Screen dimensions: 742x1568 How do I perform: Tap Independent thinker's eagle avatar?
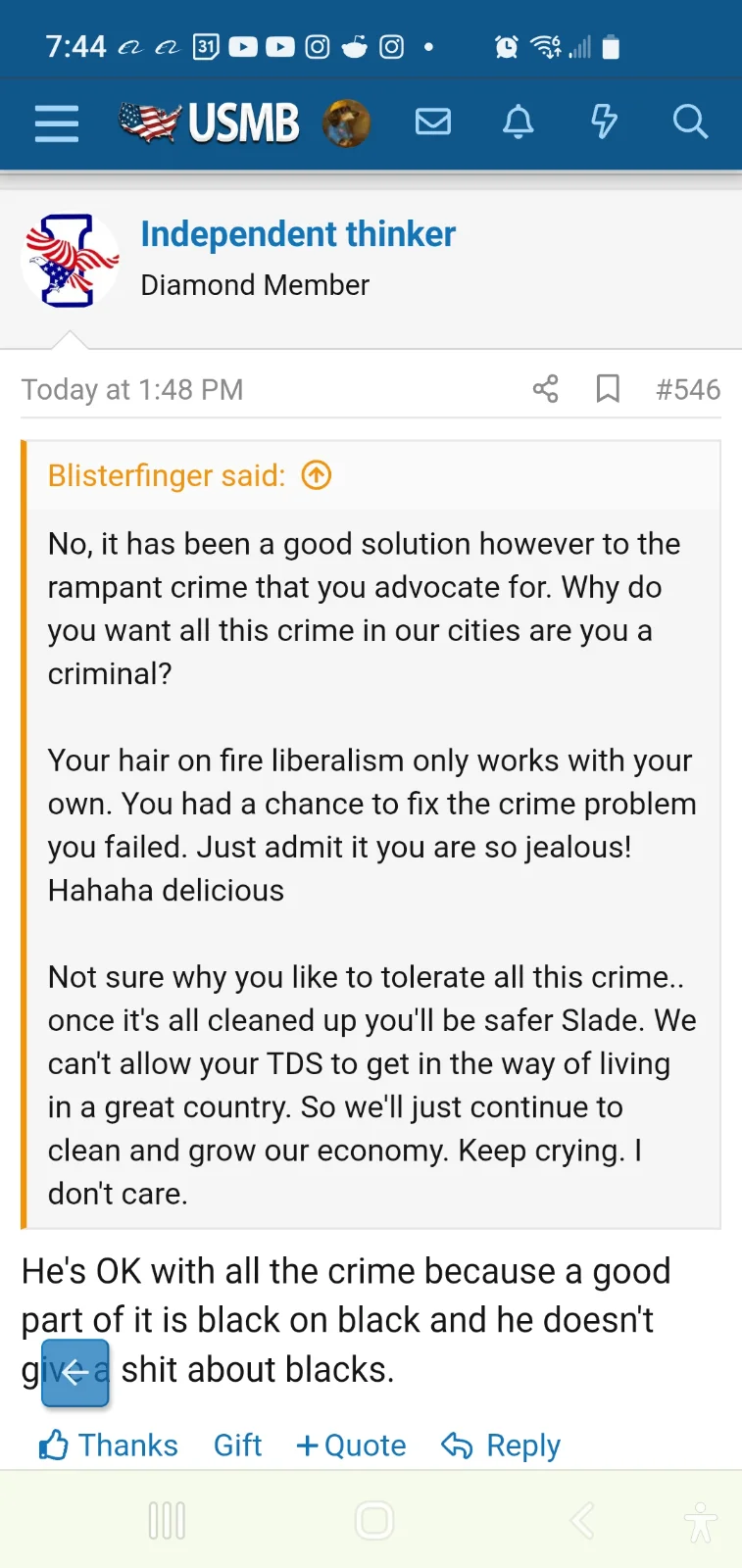coord(71,261)
